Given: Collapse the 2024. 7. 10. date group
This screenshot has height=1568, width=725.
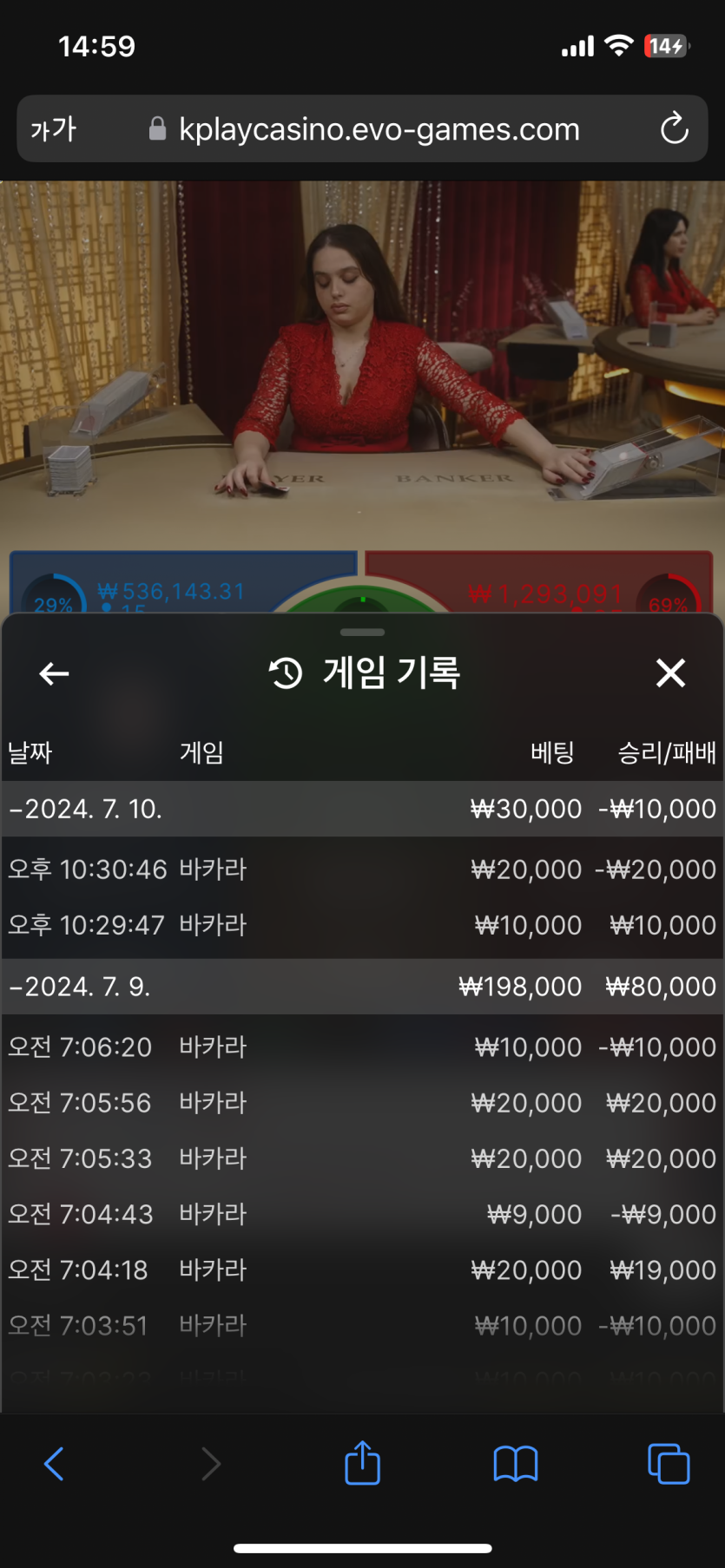Looking at the screenshot, I should pyautogui.click(x=85, y=809).
